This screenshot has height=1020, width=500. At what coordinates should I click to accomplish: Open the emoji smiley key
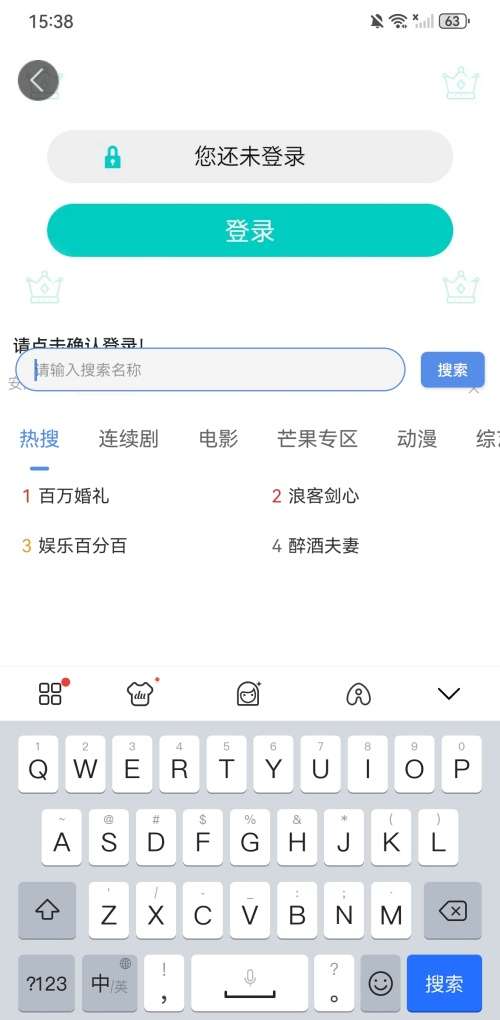tap(380, 984)
